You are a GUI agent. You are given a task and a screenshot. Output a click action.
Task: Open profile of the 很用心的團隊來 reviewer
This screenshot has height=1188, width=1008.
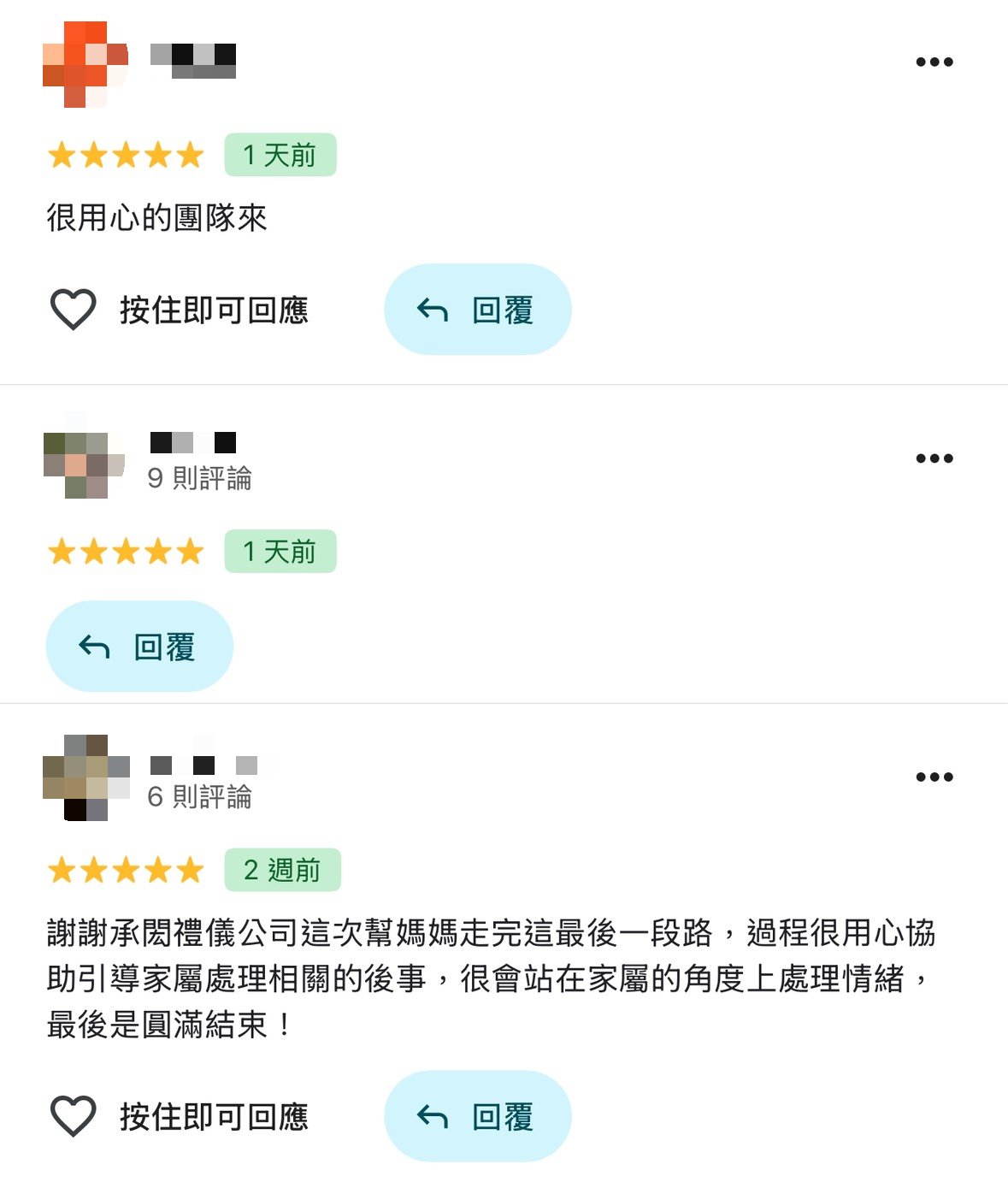pyautogui.click(x=85, y=64)
